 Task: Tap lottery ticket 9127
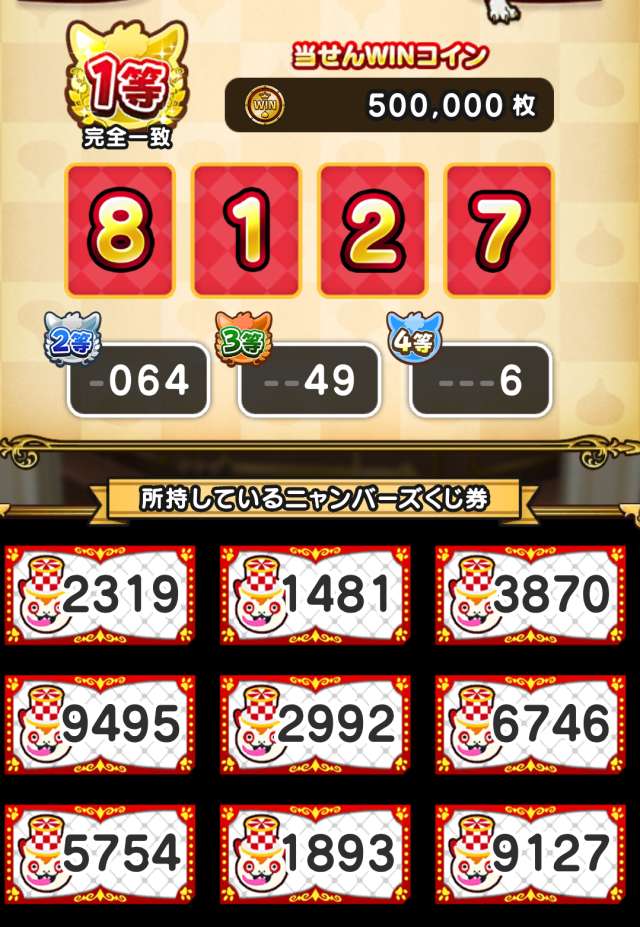point(530,853)
